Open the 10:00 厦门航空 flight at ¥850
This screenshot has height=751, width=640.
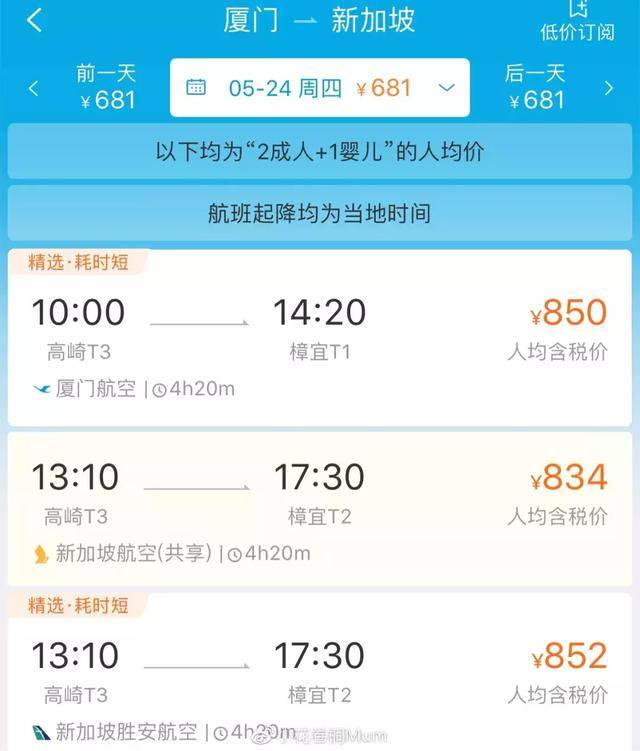click(320, 340)
